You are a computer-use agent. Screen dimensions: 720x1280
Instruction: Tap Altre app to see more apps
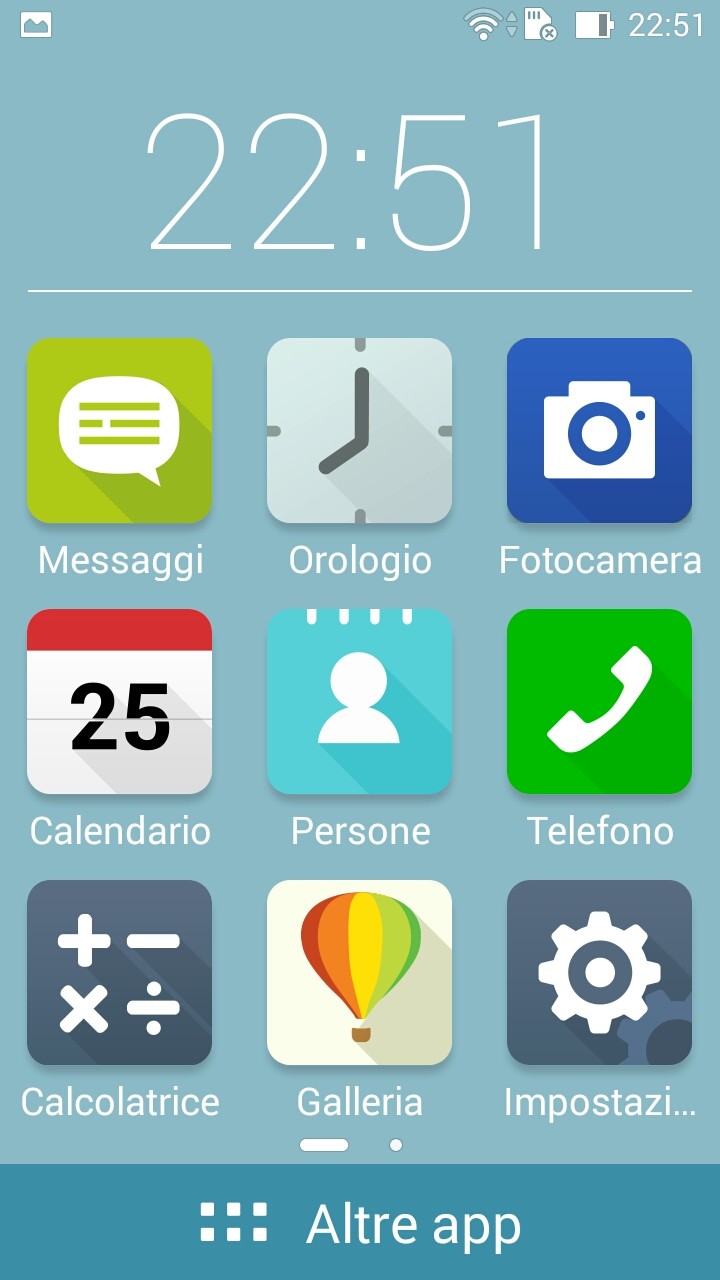pos(360,1224)
